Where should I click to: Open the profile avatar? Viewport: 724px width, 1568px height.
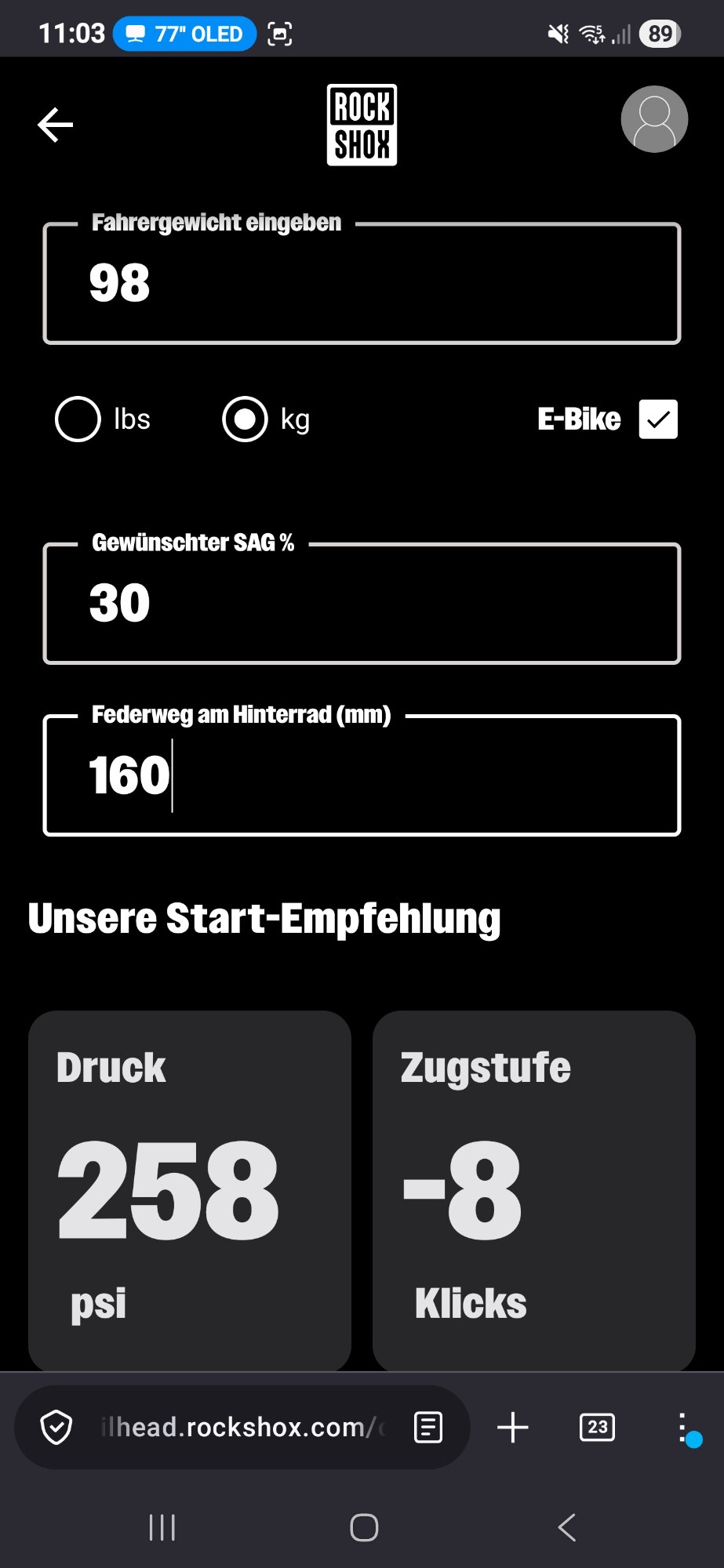click(653, 119)
